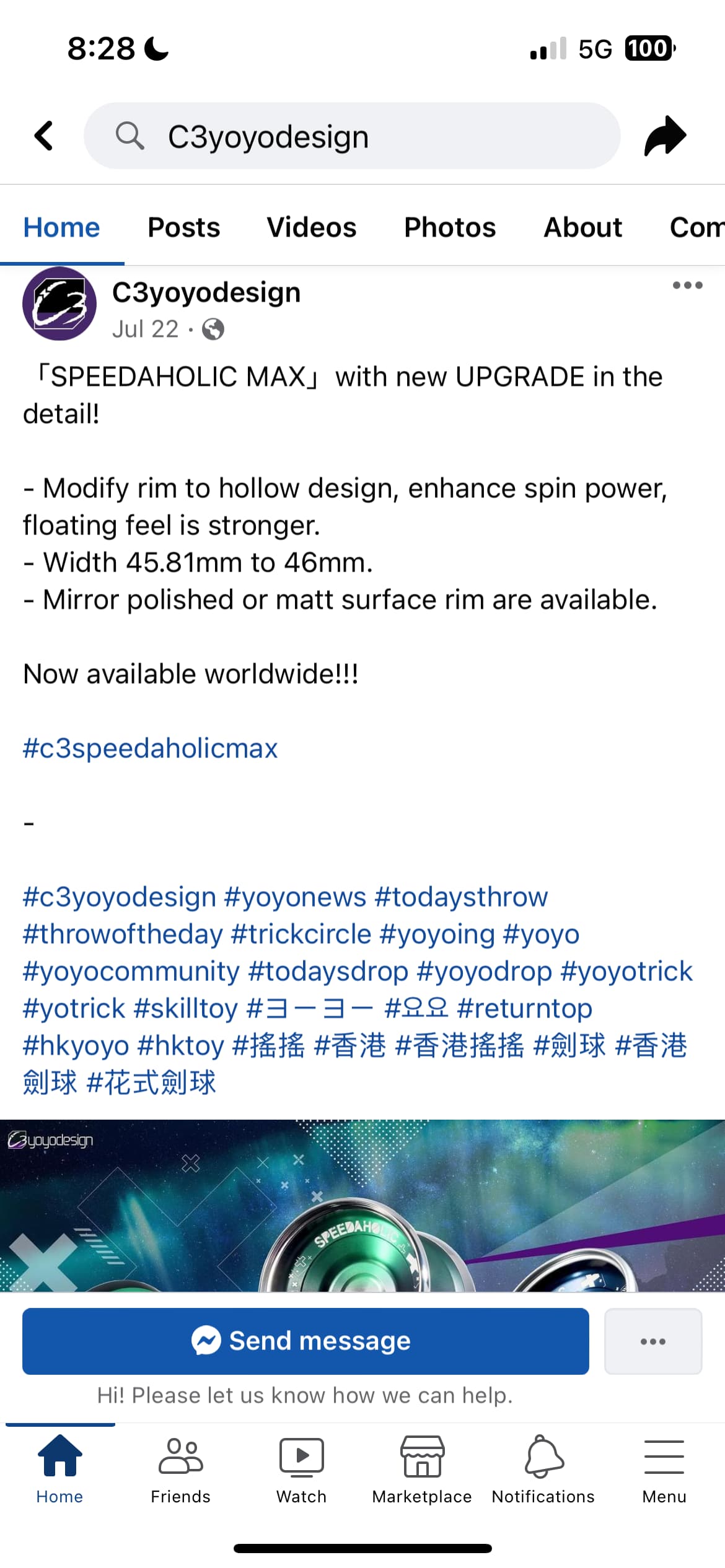Screen dimensions: 725x1568
Task: Open the C3yoyodesign profile picture
Action: (59, 303)
